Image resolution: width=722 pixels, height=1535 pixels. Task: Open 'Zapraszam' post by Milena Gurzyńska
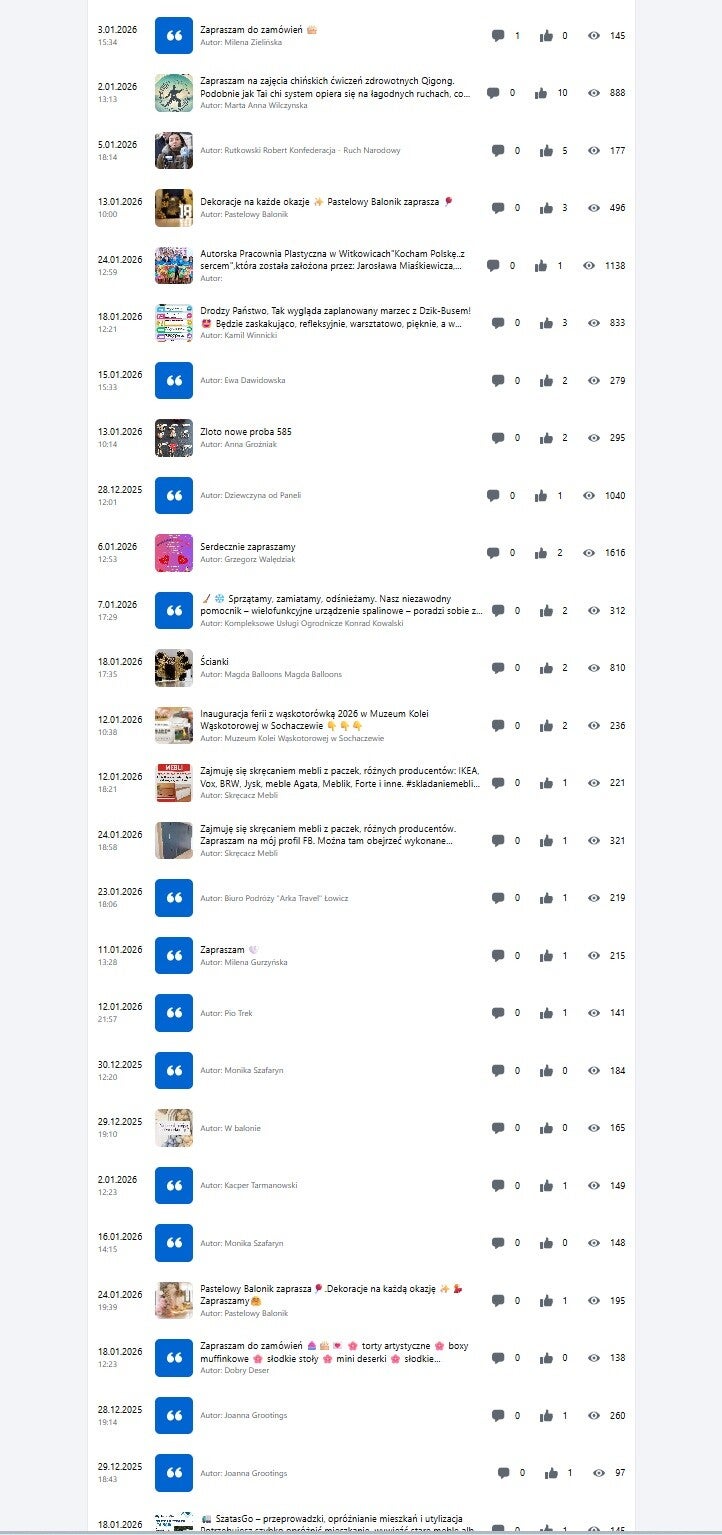tap(222, 950)
